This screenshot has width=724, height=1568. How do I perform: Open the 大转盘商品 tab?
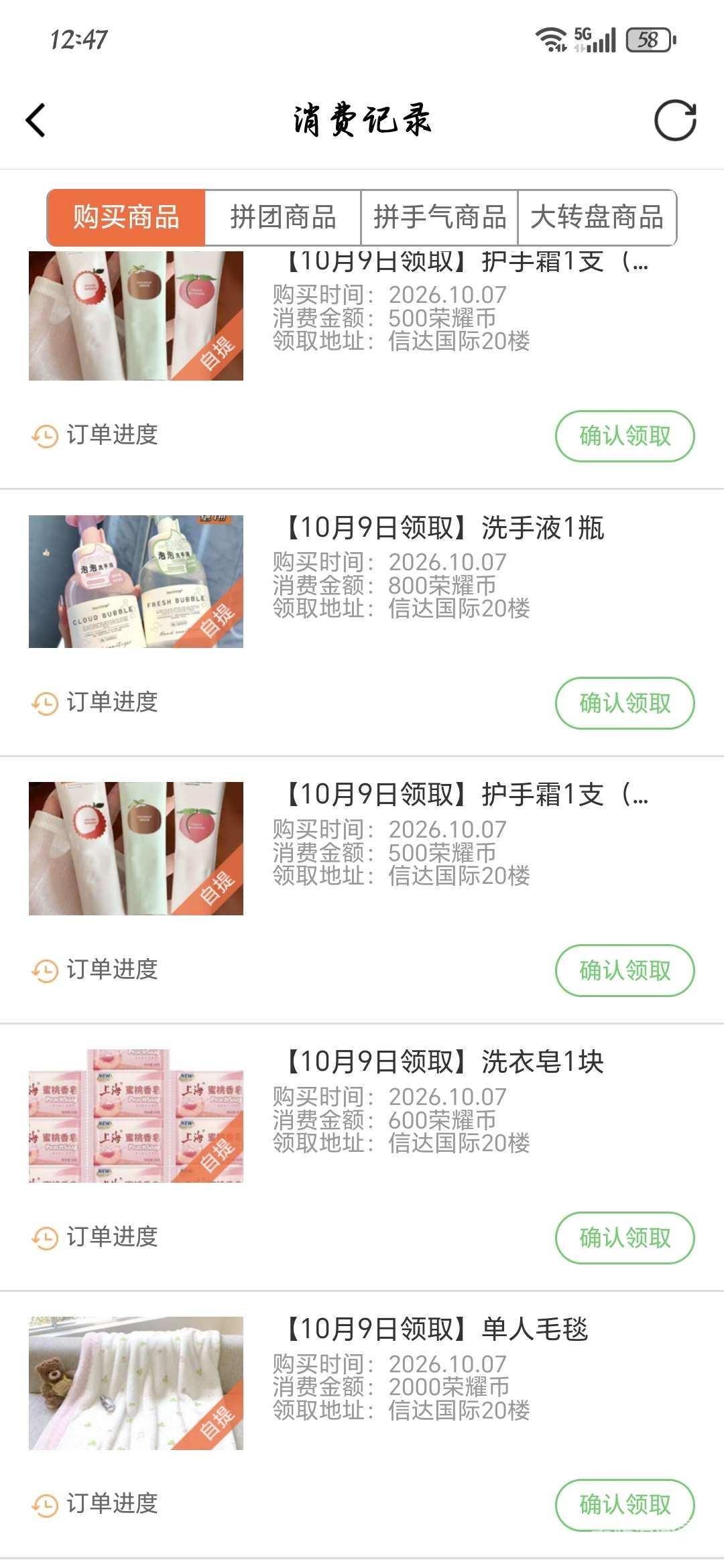tap(597, 218)
